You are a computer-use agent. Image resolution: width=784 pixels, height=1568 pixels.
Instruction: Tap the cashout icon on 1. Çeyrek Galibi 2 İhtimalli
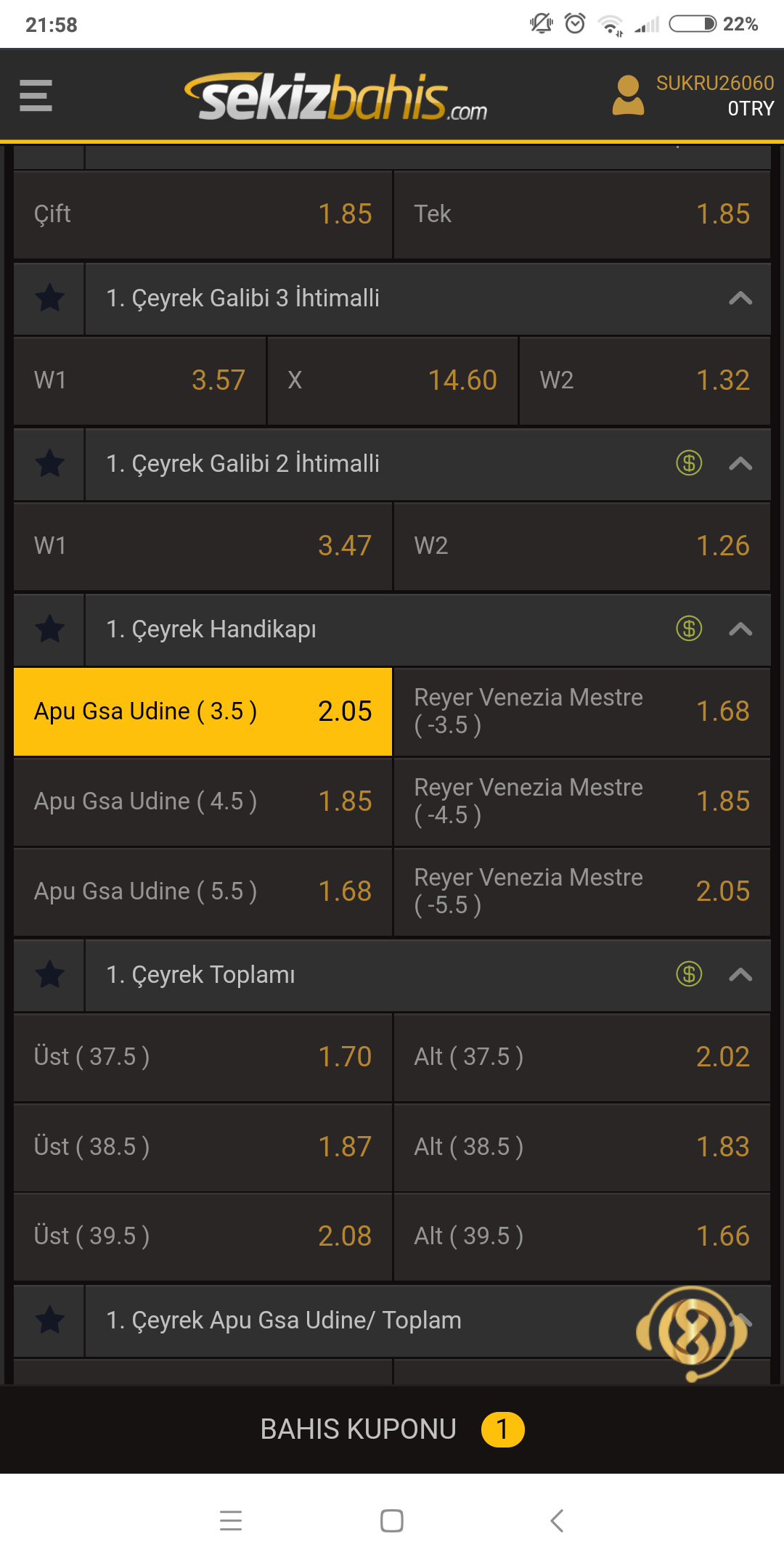[x=689, y=463]
